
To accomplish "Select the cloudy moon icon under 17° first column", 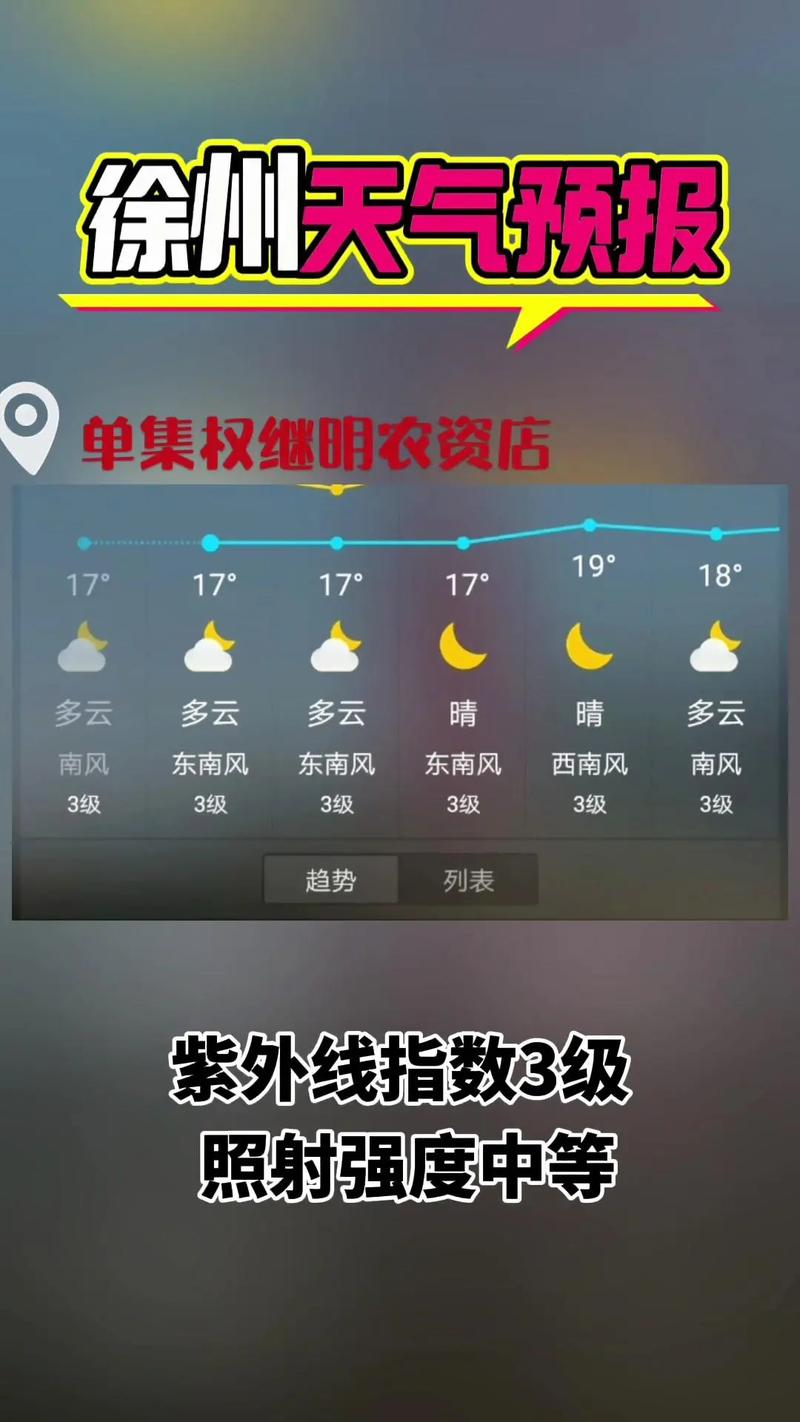I will 85,648.
